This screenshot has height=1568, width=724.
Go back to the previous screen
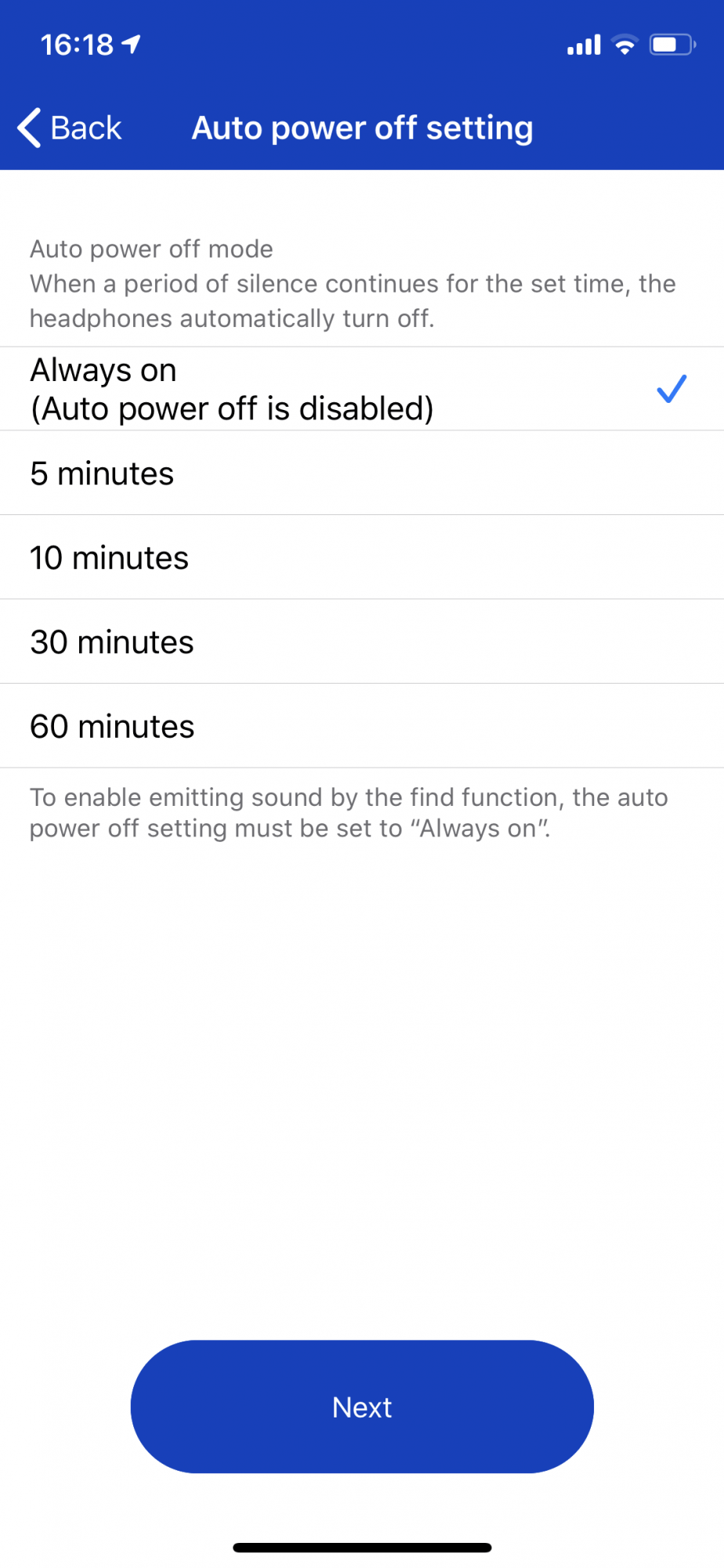[71, 128]
